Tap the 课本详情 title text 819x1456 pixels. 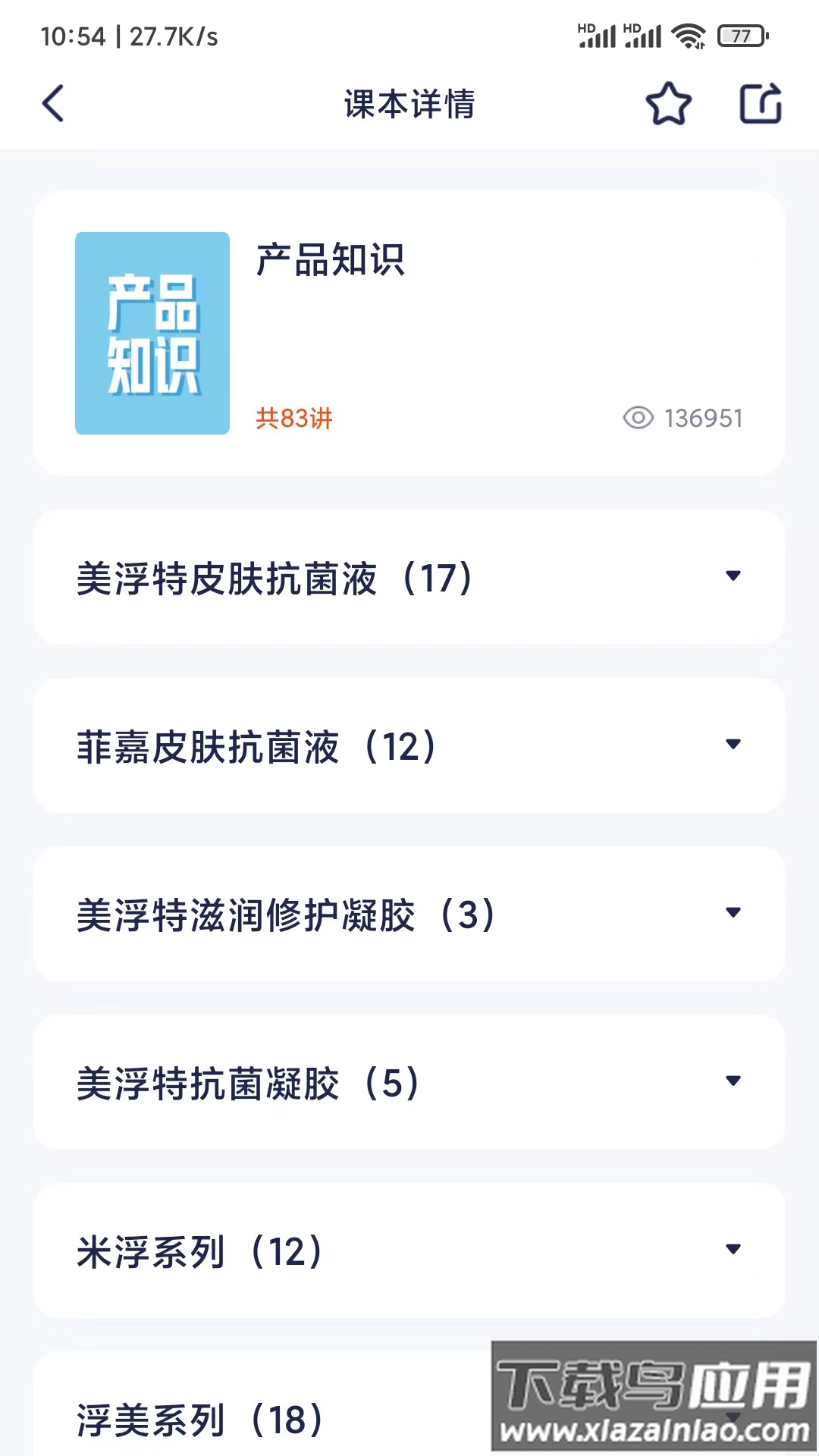(x=409, y=106)
